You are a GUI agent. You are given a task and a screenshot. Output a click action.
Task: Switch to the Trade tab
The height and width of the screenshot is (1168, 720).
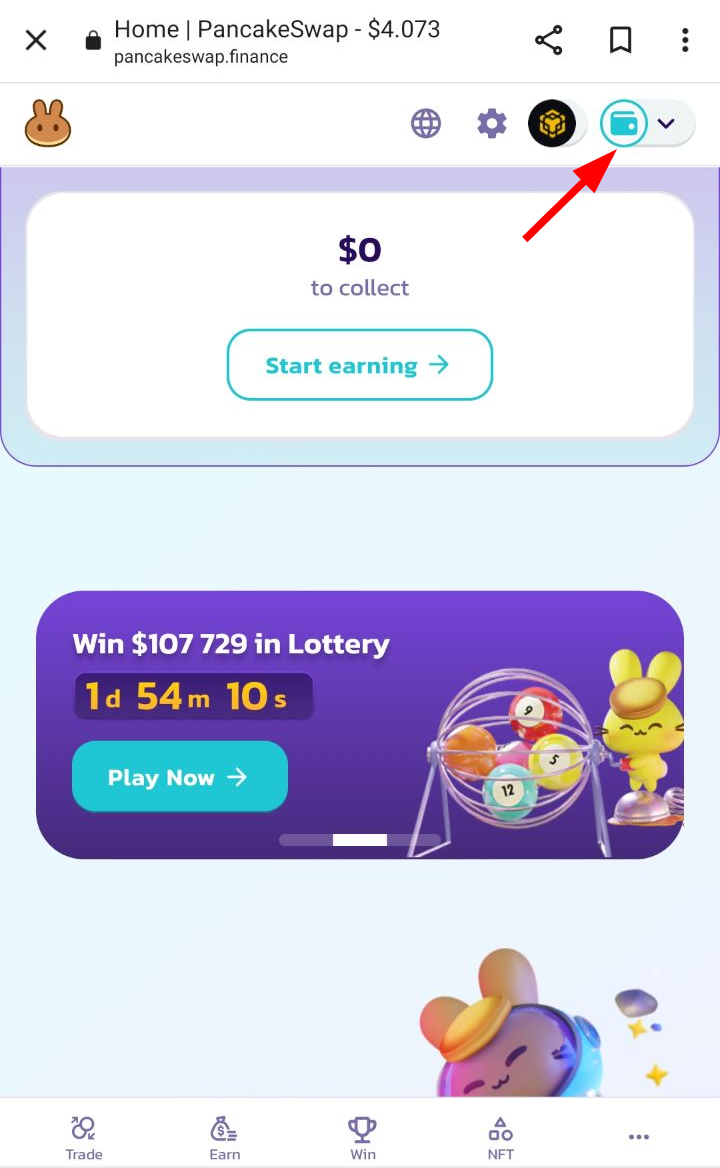coord(83,1137)
